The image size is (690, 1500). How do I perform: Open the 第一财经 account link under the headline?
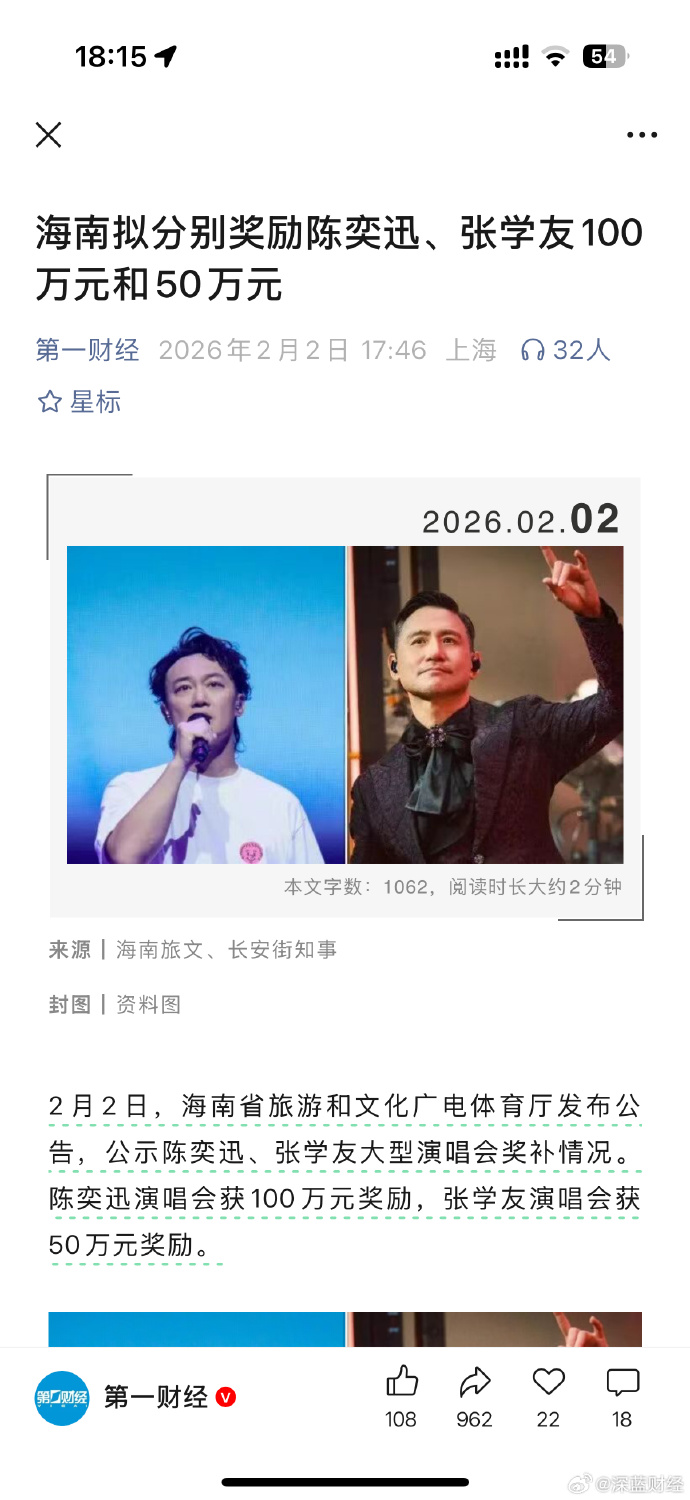pyautogui.click(x=87, y=350)
